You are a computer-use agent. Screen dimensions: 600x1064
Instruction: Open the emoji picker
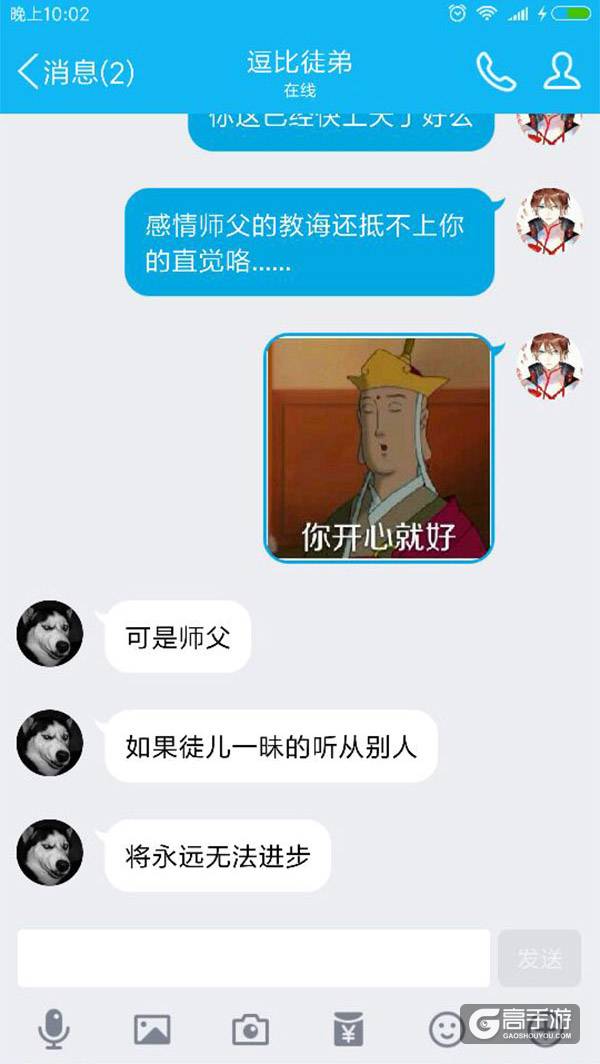pos(446,1028)
